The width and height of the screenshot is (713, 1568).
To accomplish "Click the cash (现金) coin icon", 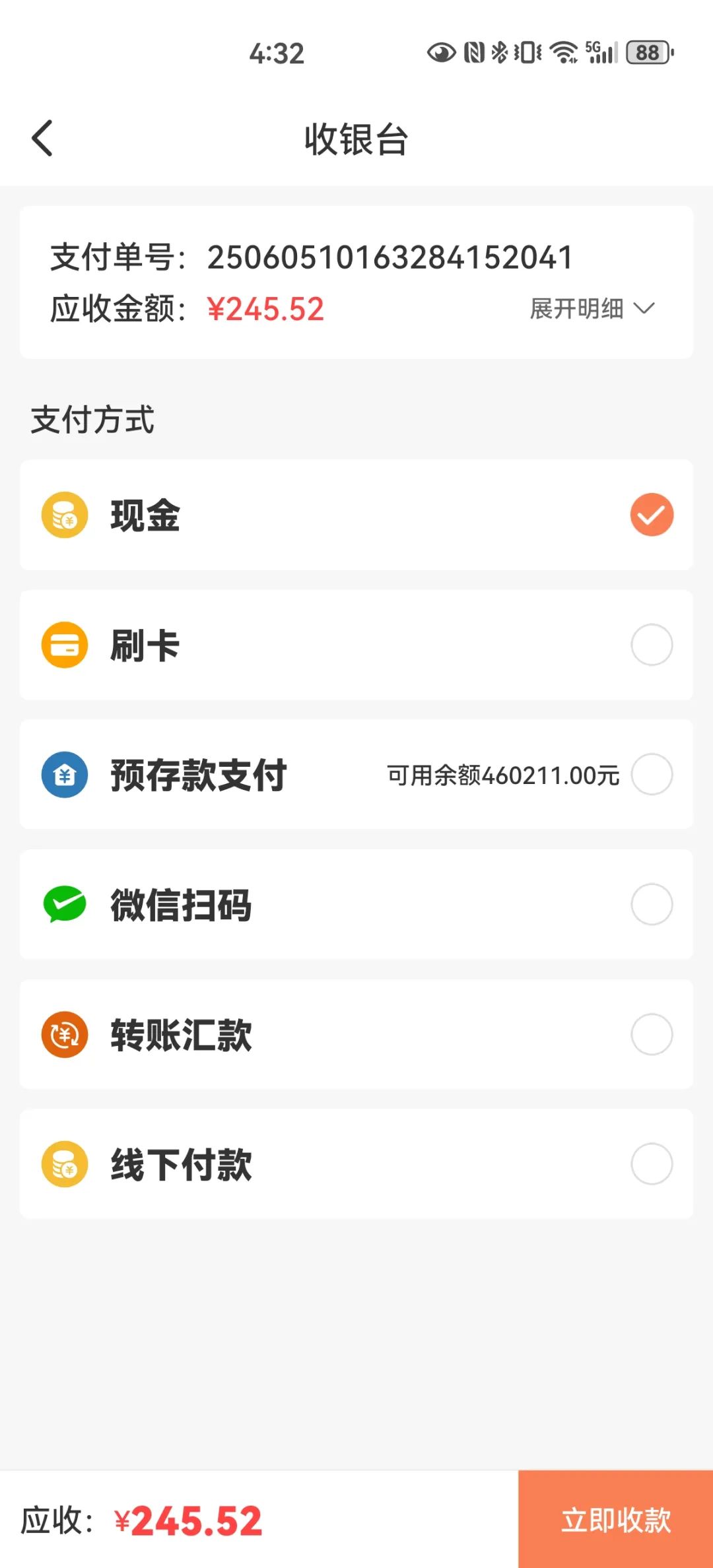I will point(64,515).
